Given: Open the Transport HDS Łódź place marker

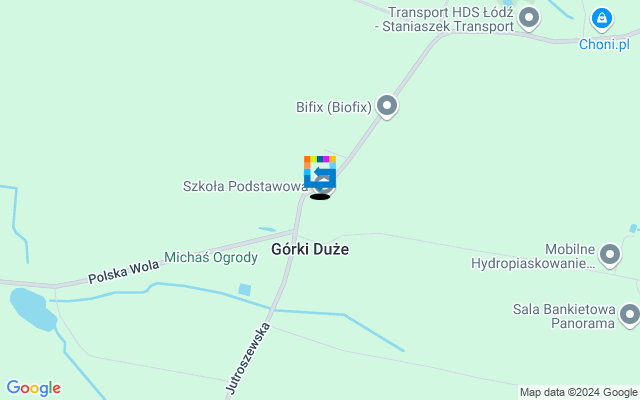Looking at the screenshot, I should coord(529,17).
